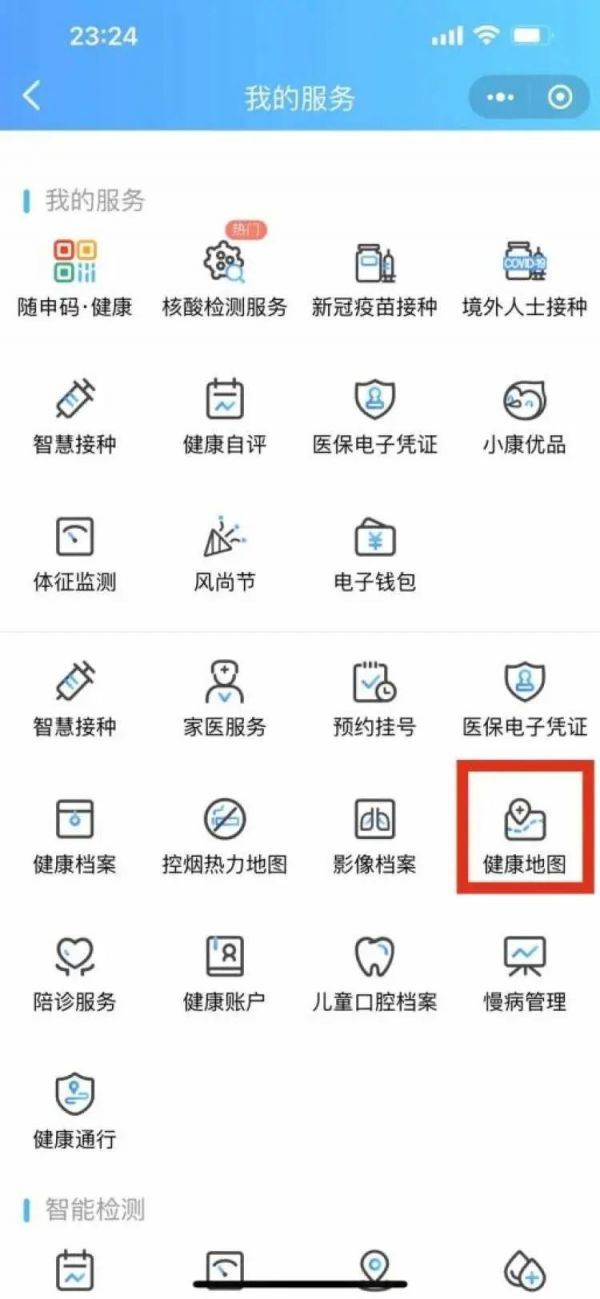Open the mini-program more options menu
Image resolution: width=600 pixels, height=1299 pixels.
point(500,97)
